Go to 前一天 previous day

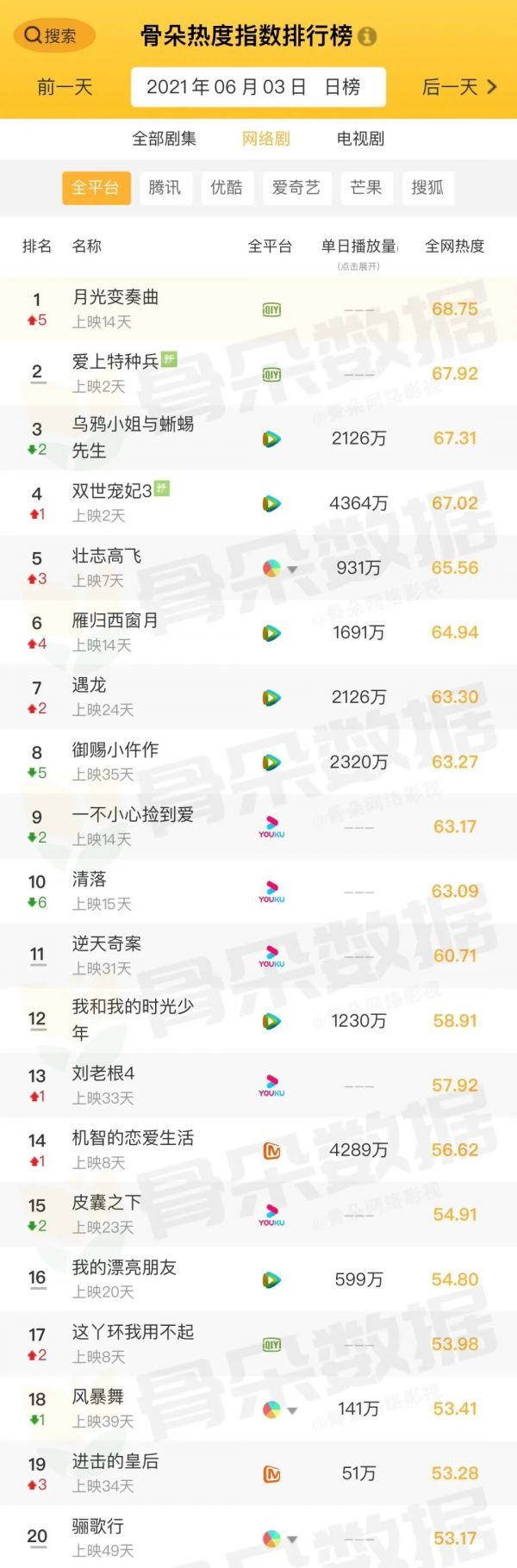(64, 87)
